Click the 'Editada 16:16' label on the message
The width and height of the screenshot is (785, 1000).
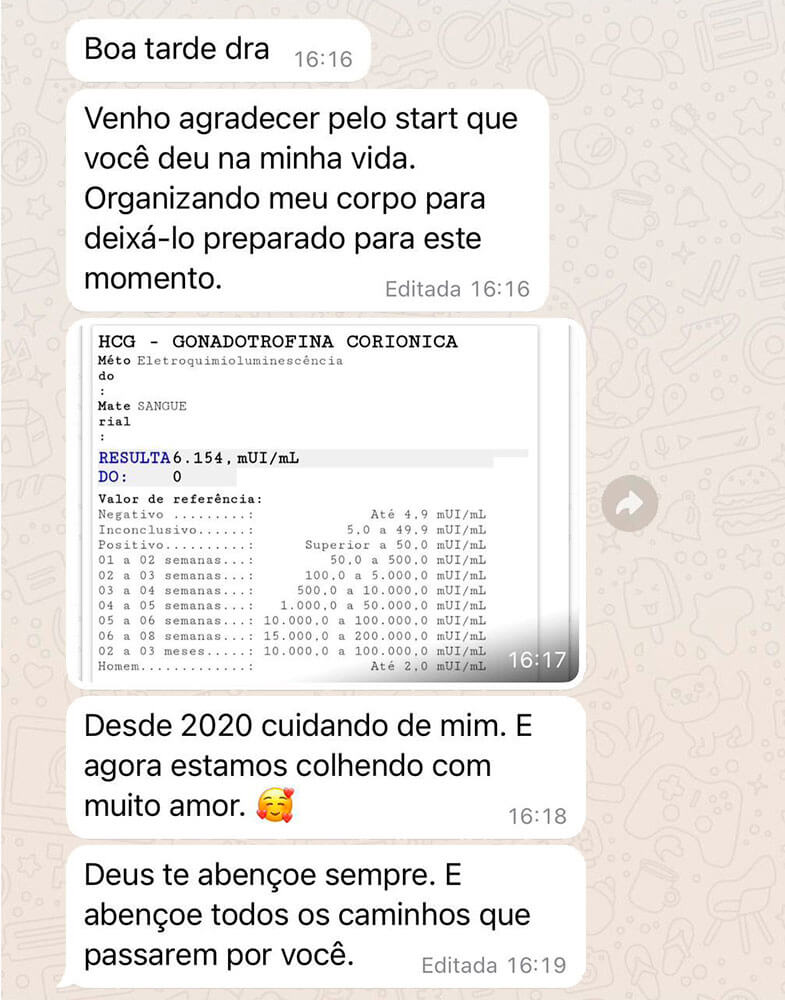[x=455, y=289]
